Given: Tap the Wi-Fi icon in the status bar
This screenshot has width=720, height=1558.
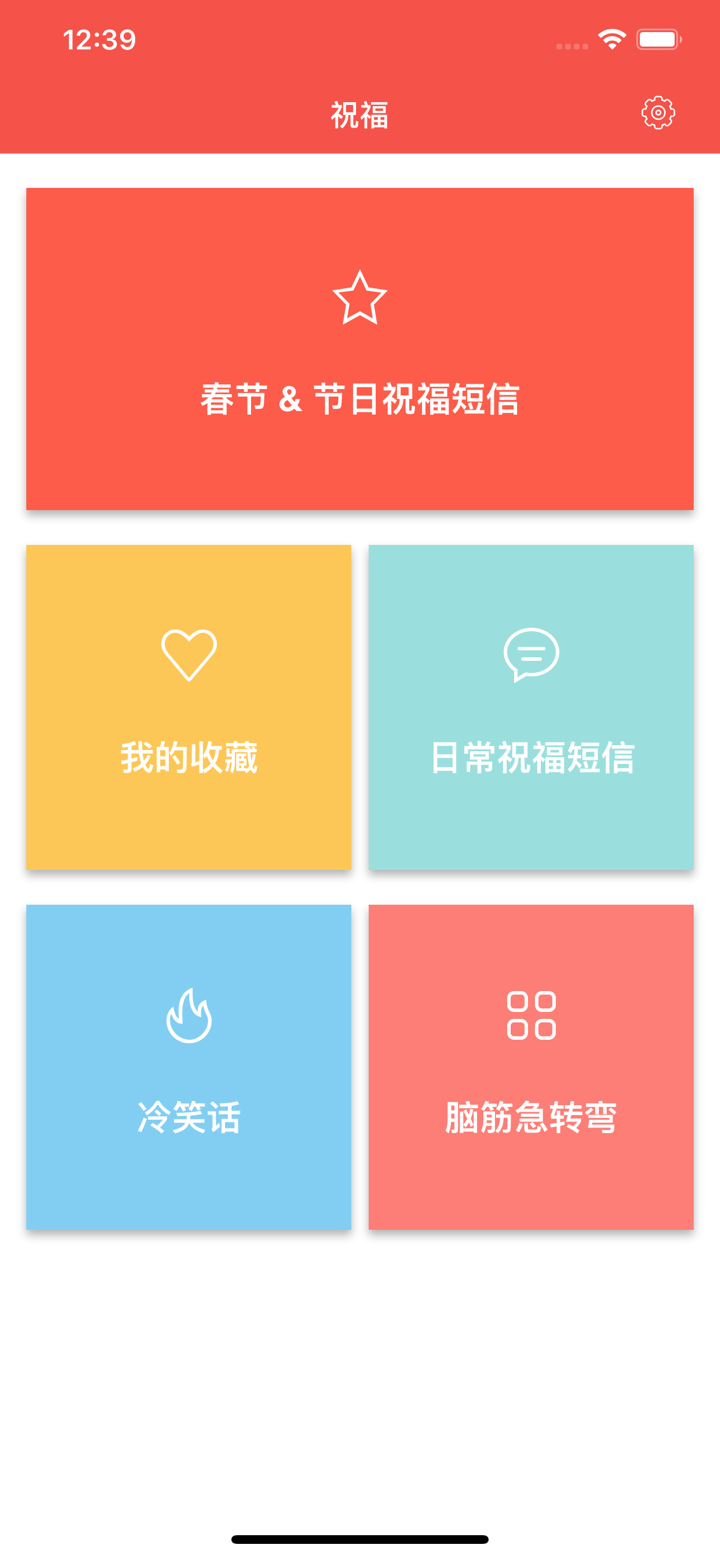Looking at the screenshot, I should click(x=612, y=39).
